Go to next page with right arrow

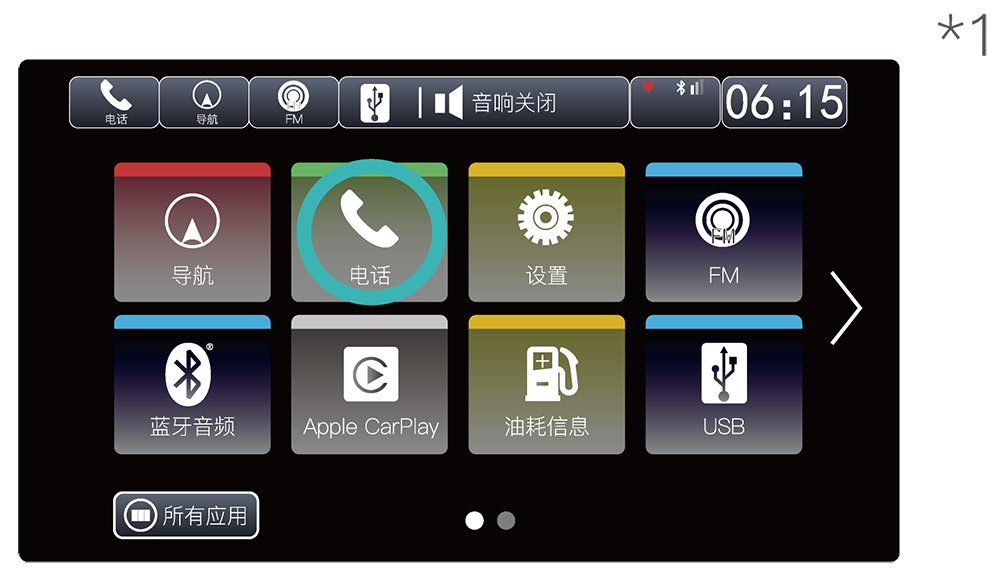click(845, 308)
